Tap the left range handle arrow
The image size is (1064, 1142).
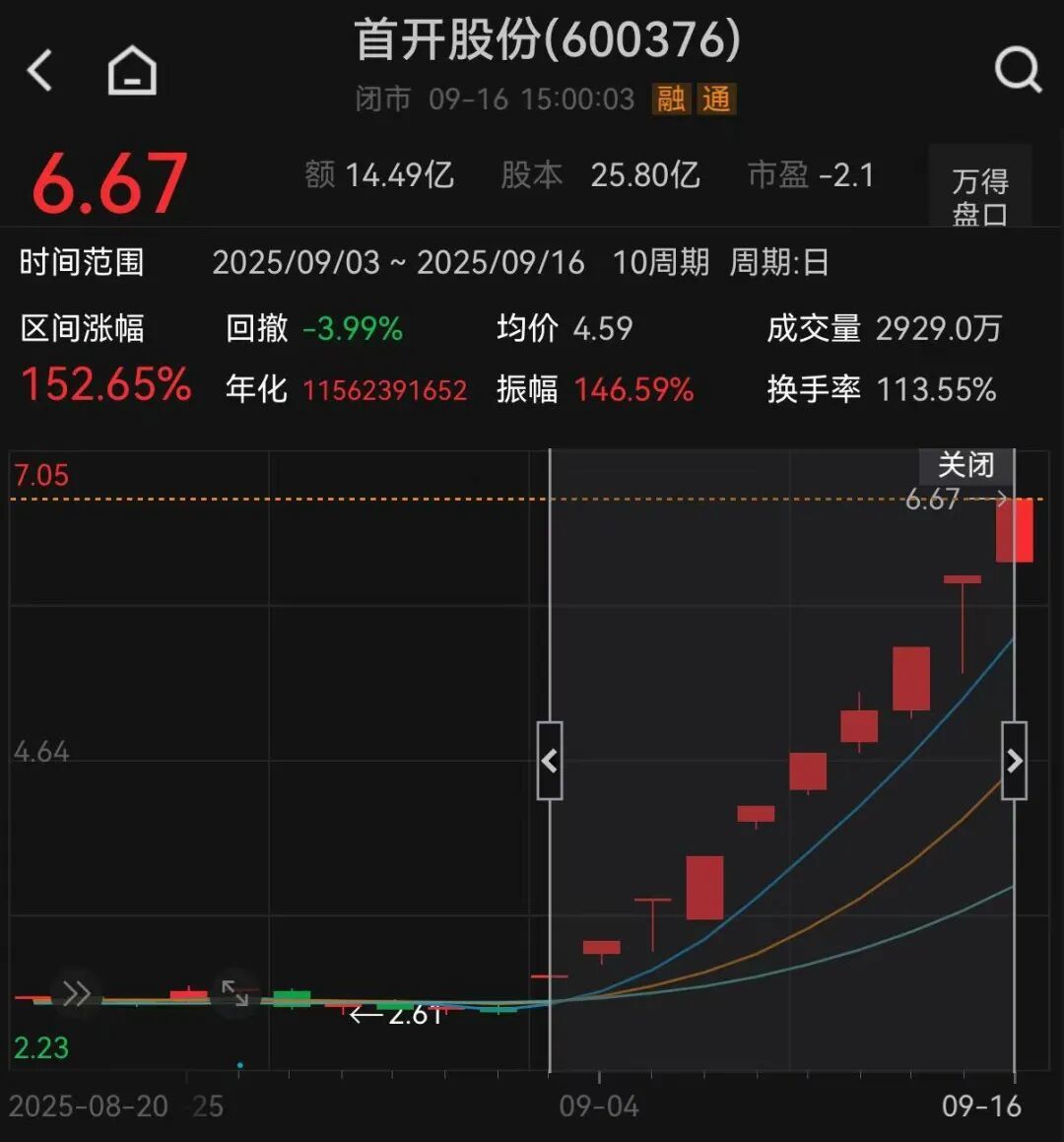(x=550, y=761)
